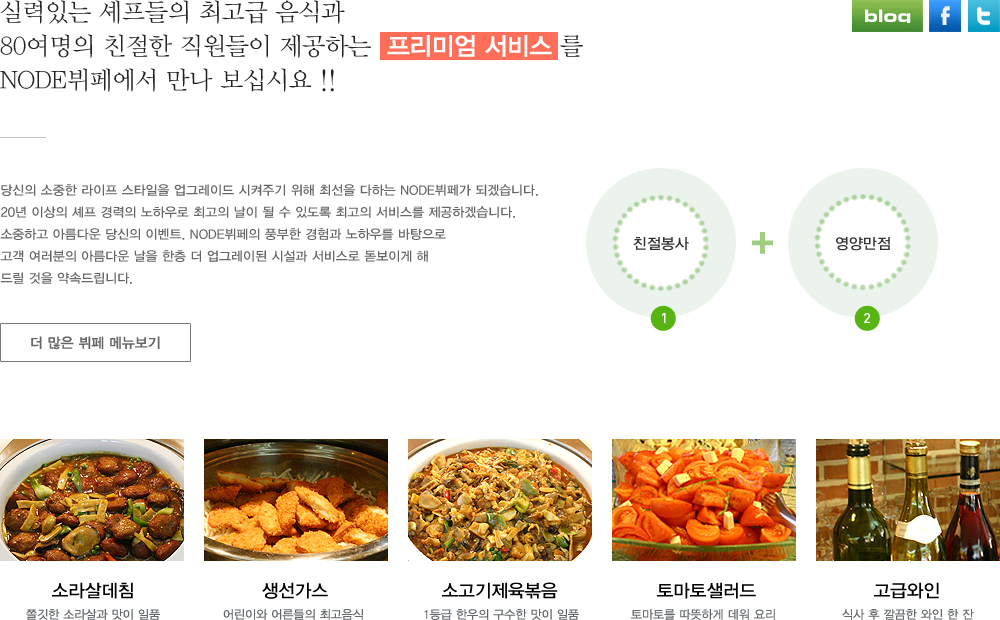
Task: Open the 소라살데침 dish tile
Action: coord(92,500)
